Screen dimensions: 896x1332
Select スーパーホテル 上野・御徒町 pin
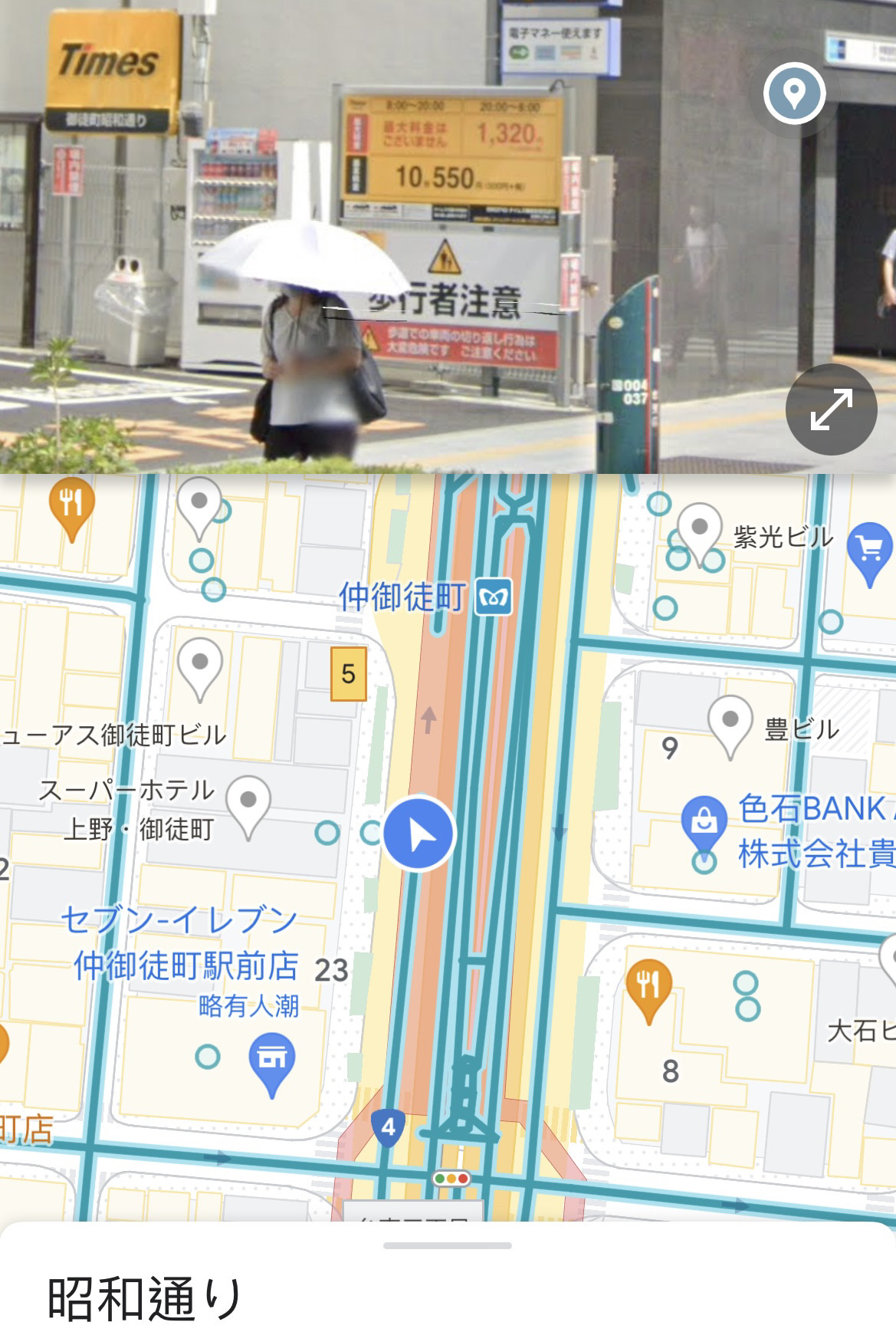click(248, 804)
